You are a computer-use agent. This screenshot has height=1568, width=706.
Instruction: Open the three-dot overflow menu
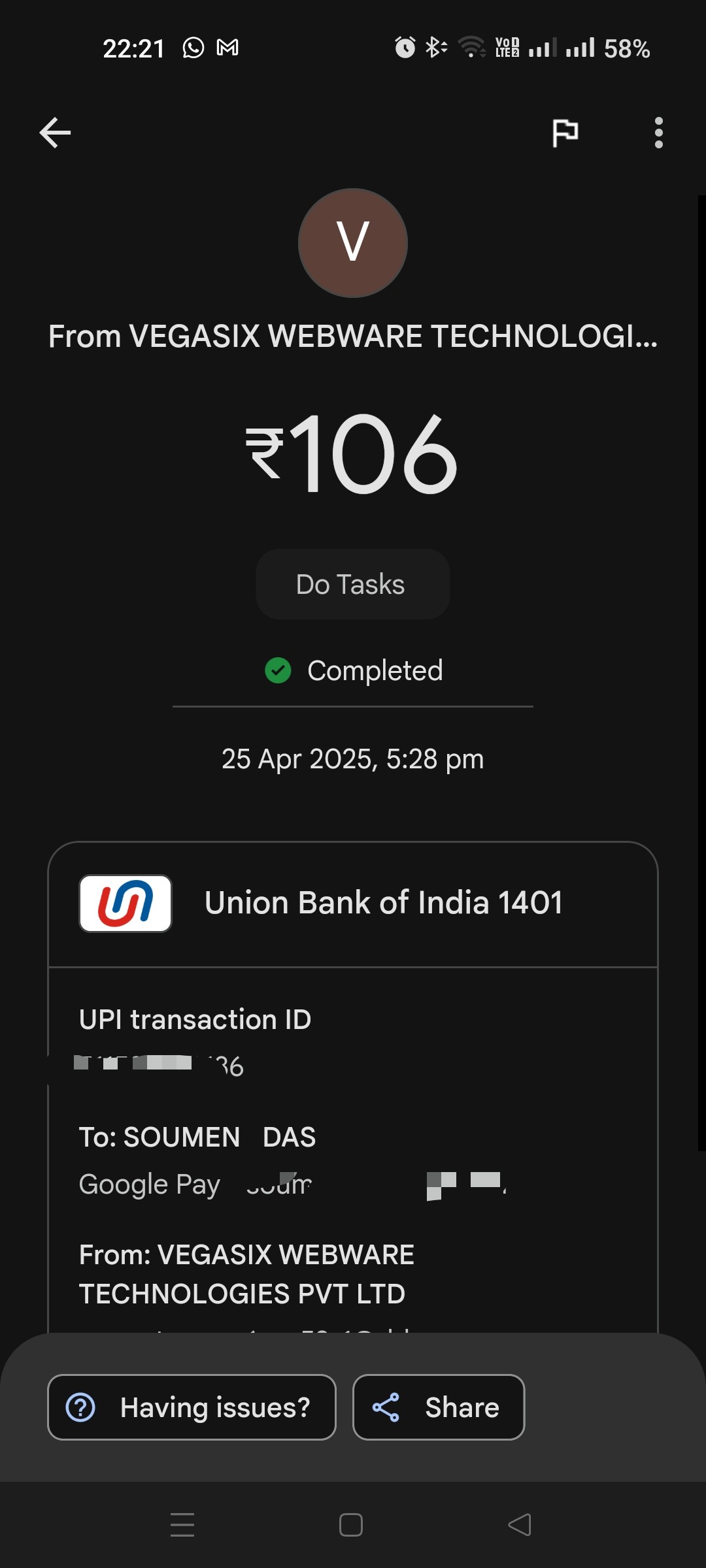click(x=658, y=133)
